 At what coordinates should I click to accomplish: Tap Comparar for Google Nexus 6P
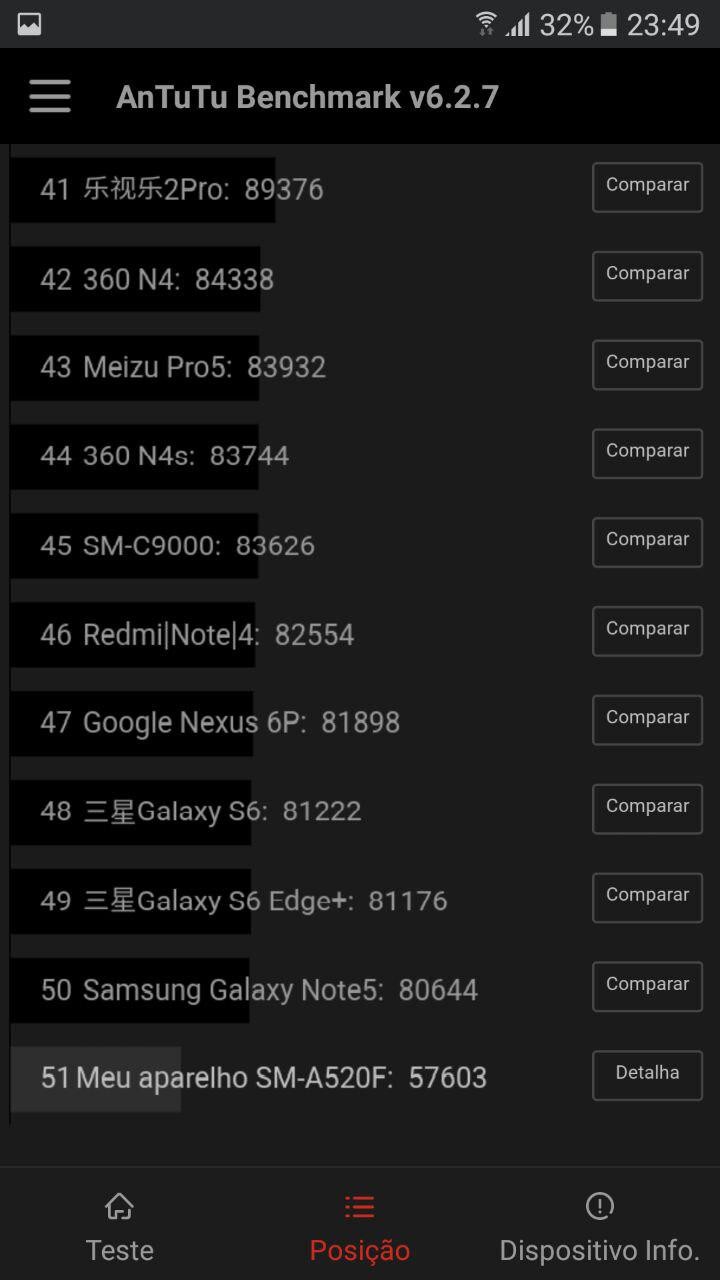point(647,720)
